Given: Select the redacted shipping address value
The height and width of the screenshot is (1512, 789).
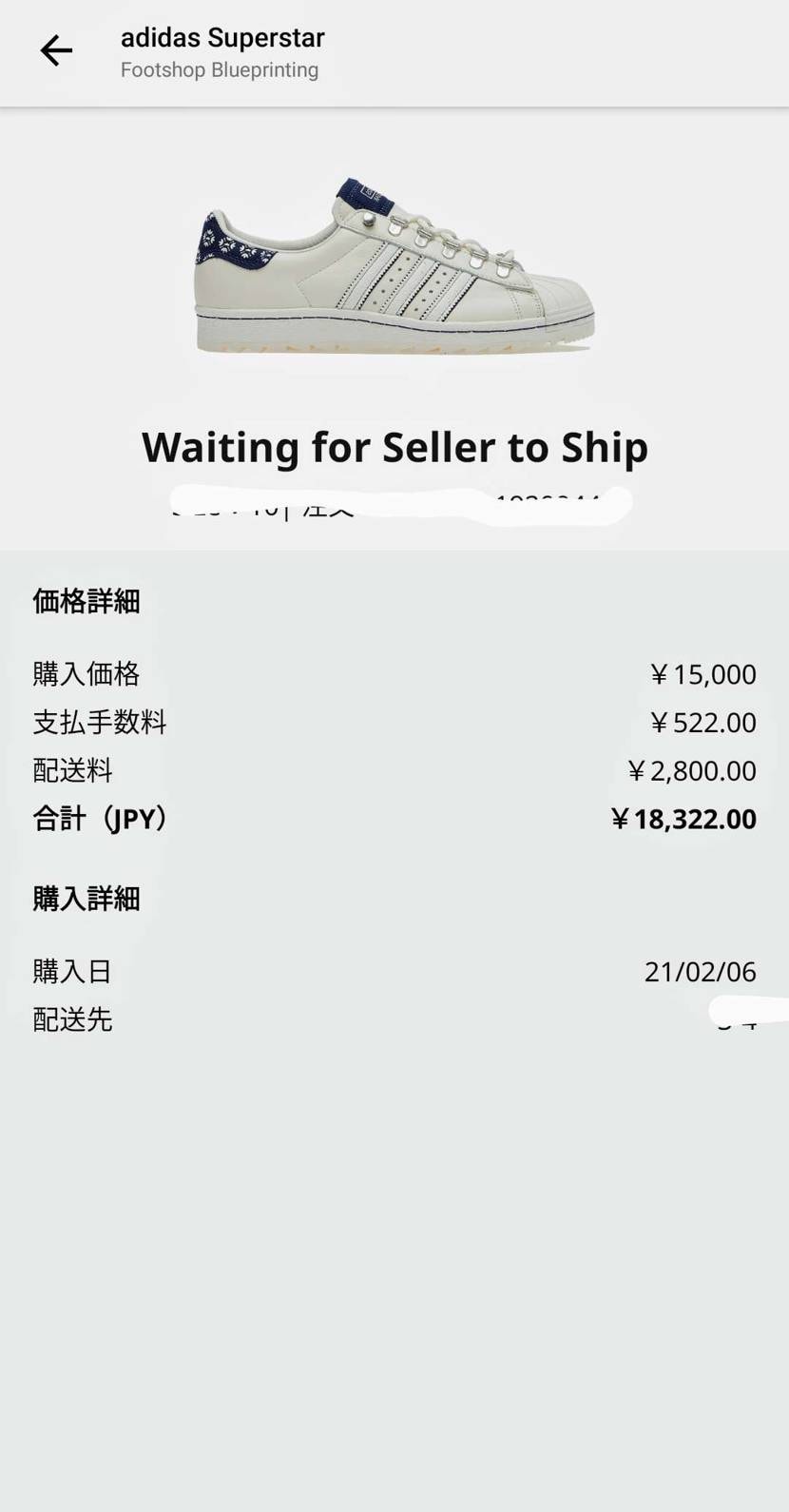Looking at the screenshot, I should click(732, 1019).
